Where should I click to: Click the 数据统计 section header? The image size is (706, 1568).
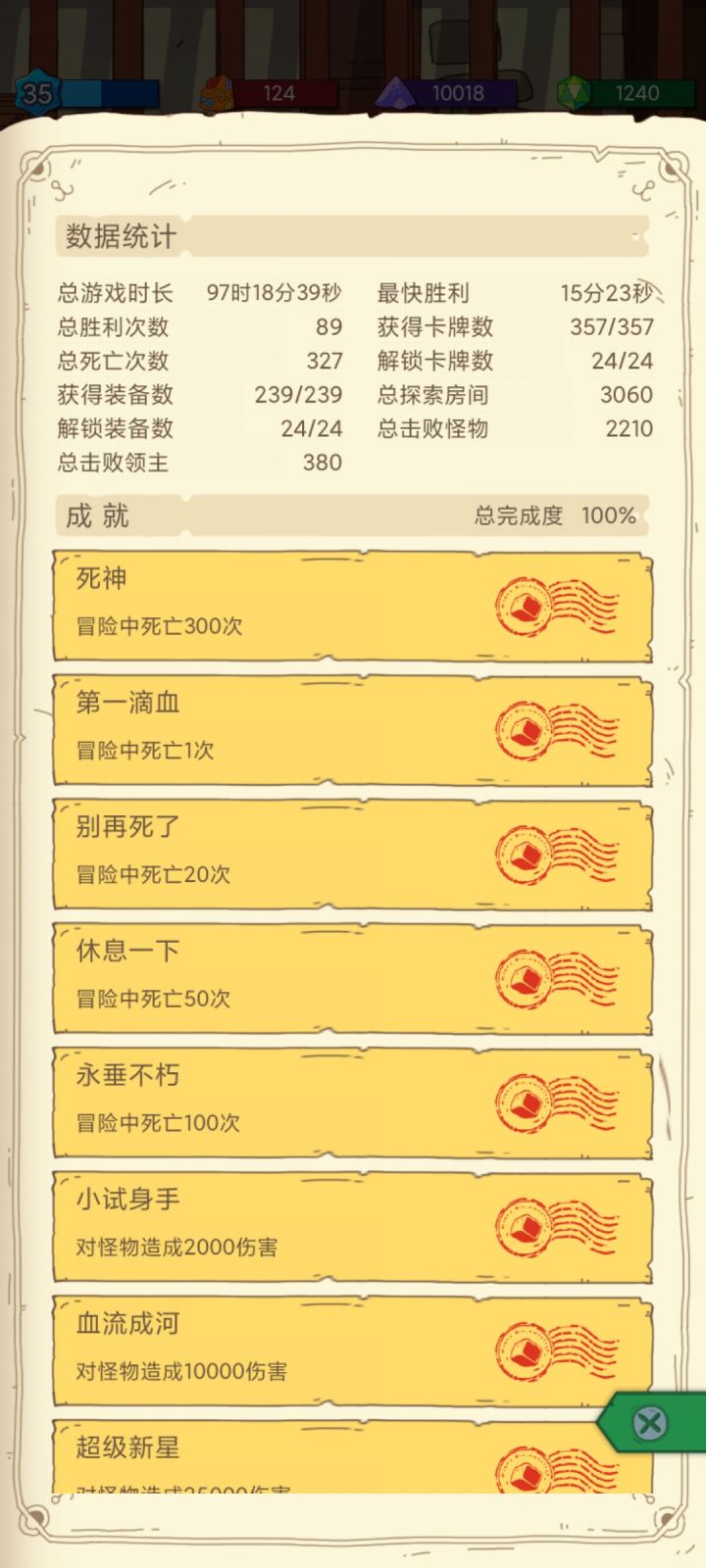(118, 235)
